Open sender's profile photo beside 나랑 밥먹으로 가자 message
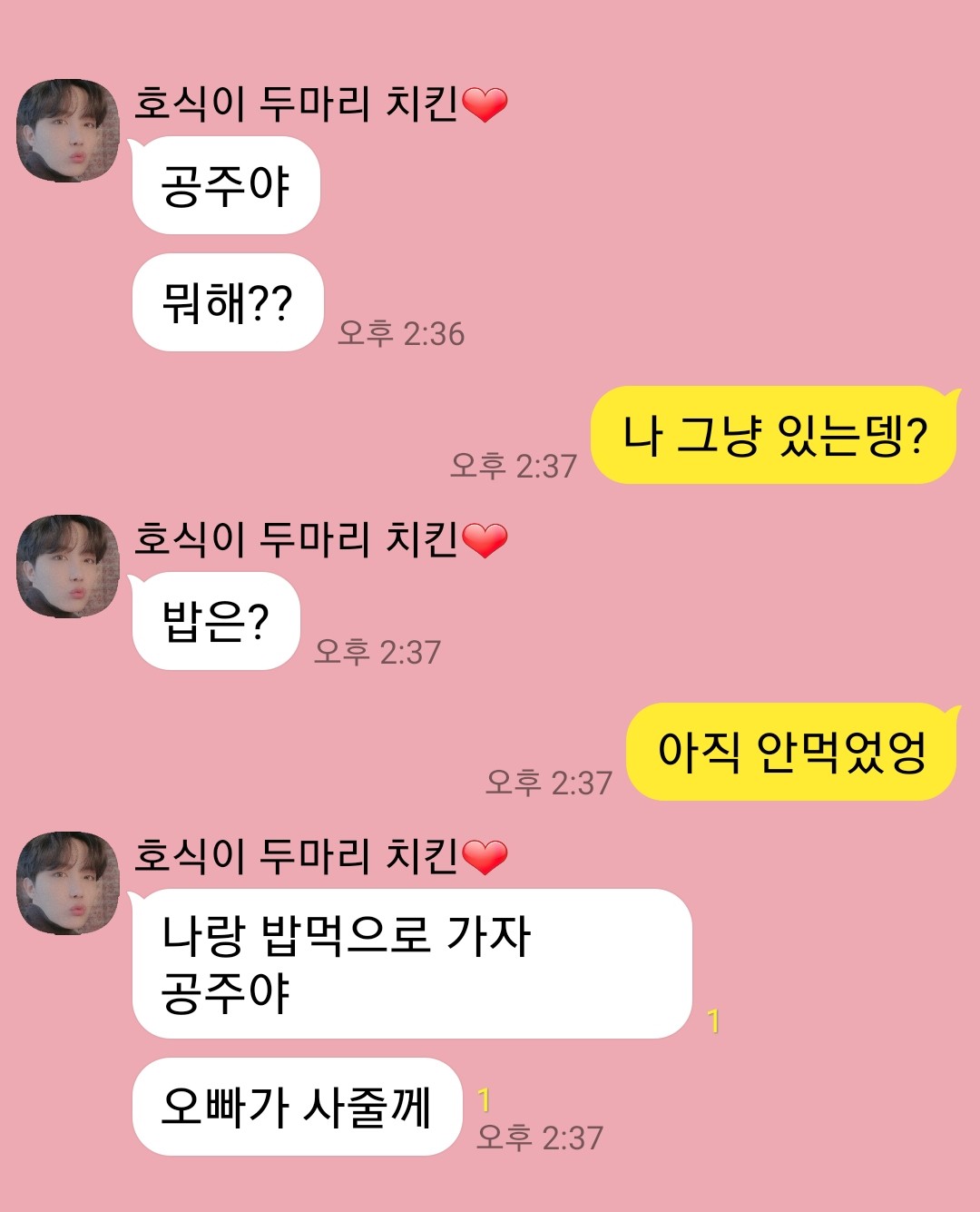 pyautogui.click(x=68, y=883)
